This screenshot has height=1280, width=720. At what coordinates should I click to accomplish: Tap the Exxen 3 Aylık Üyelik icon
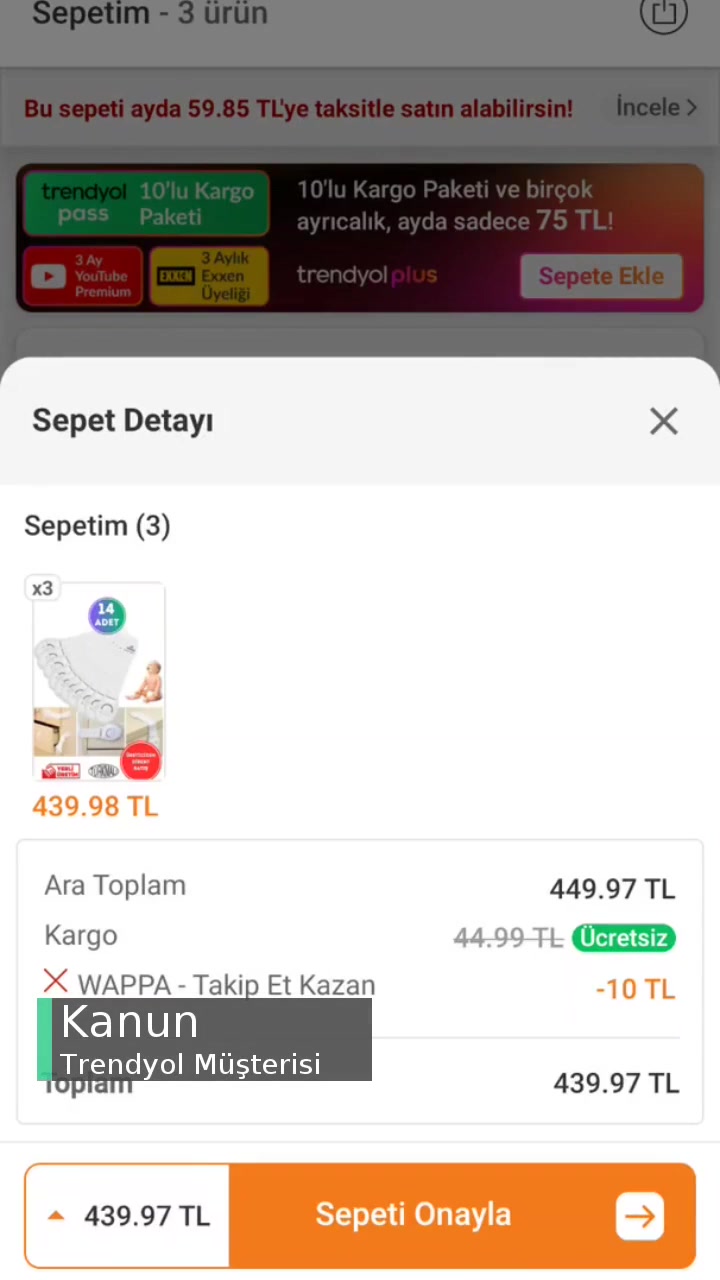(x=209, y=276)
